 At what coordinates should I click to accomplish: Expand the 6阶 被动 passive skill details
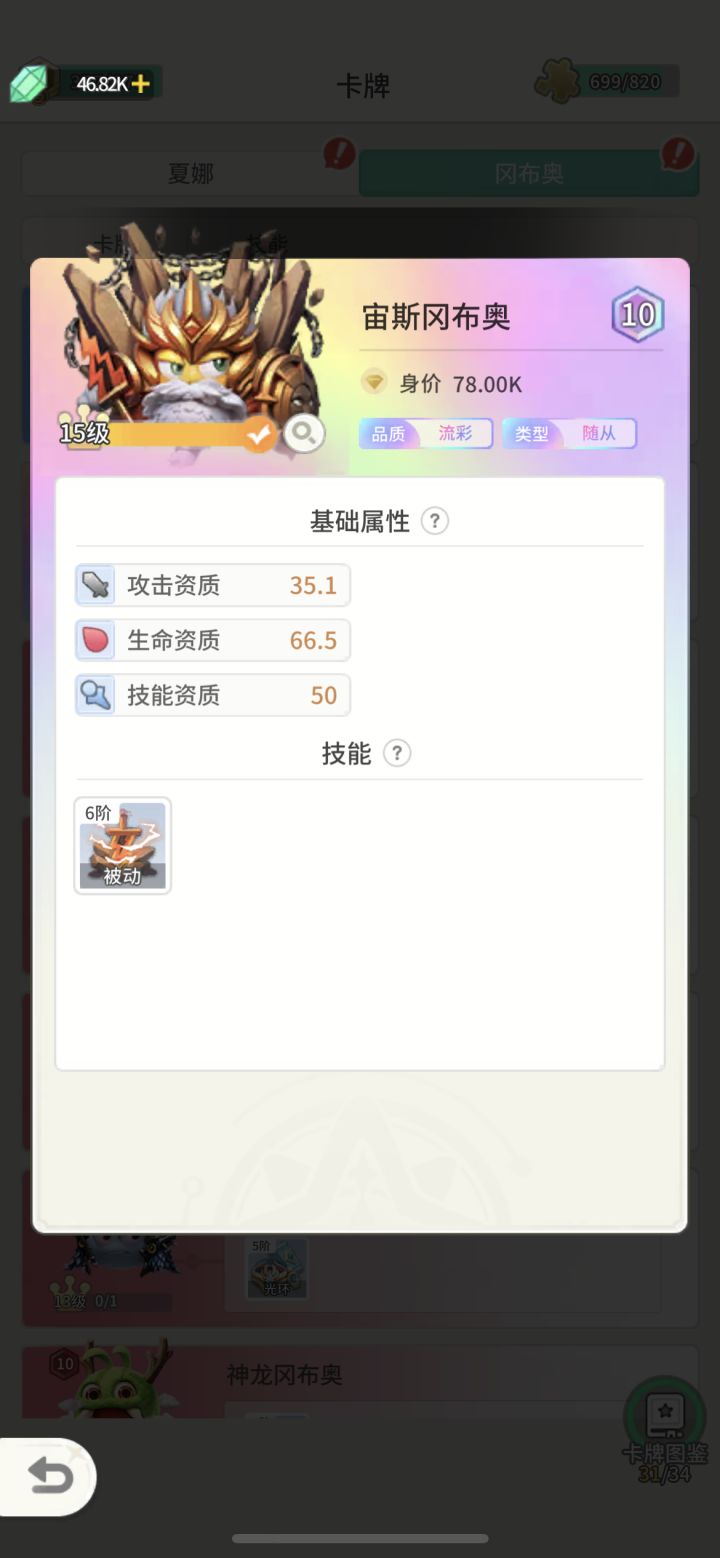[x=122, y=845]
